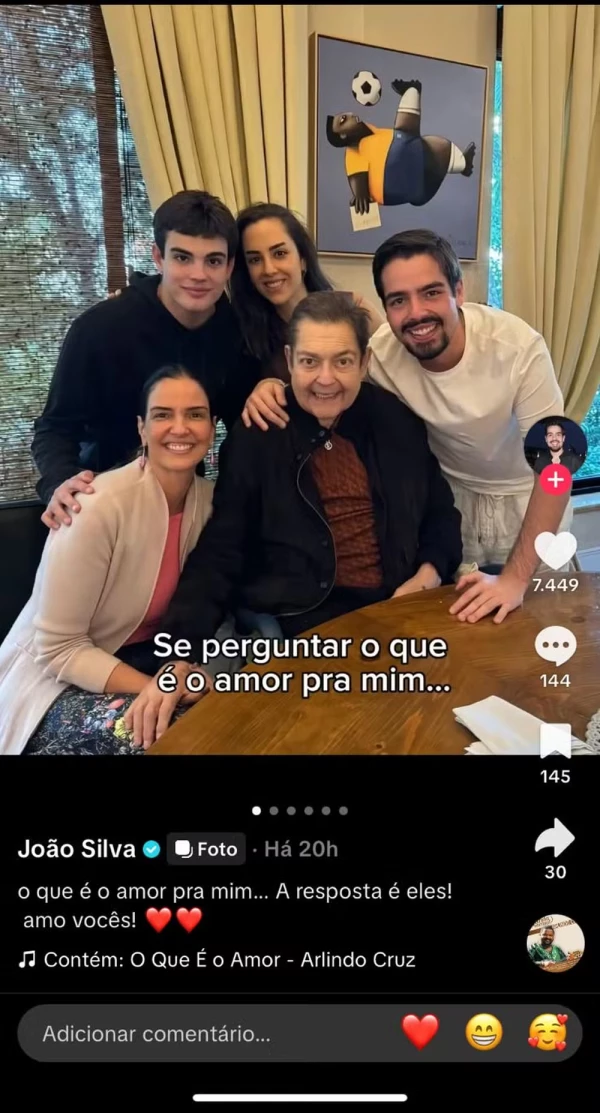Image resolution: width=600 pixels, height=1113 pixels.
Task: Save this post to bookmarks
Action: [x=555, y=741]
